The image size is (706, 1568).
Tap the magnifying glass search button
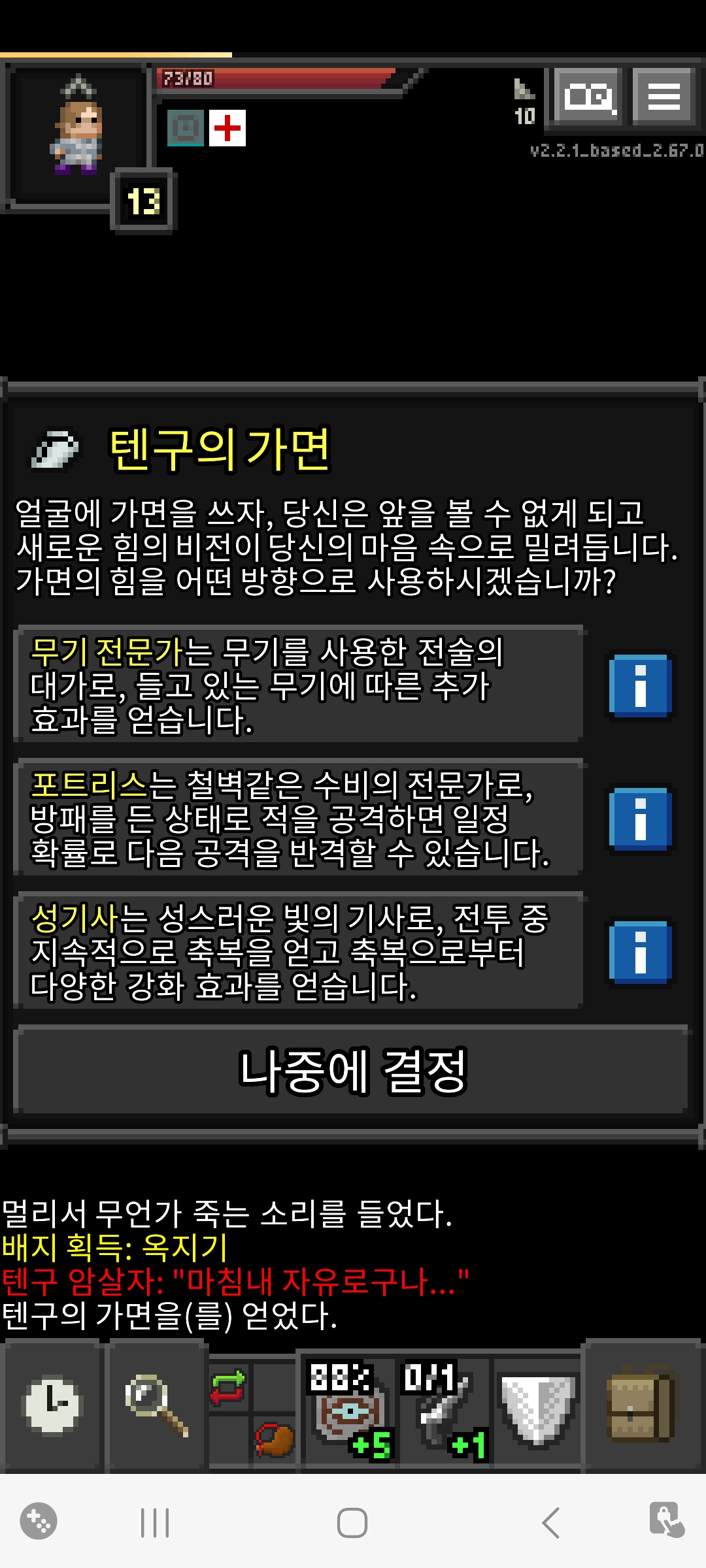tap(156, 1405)
